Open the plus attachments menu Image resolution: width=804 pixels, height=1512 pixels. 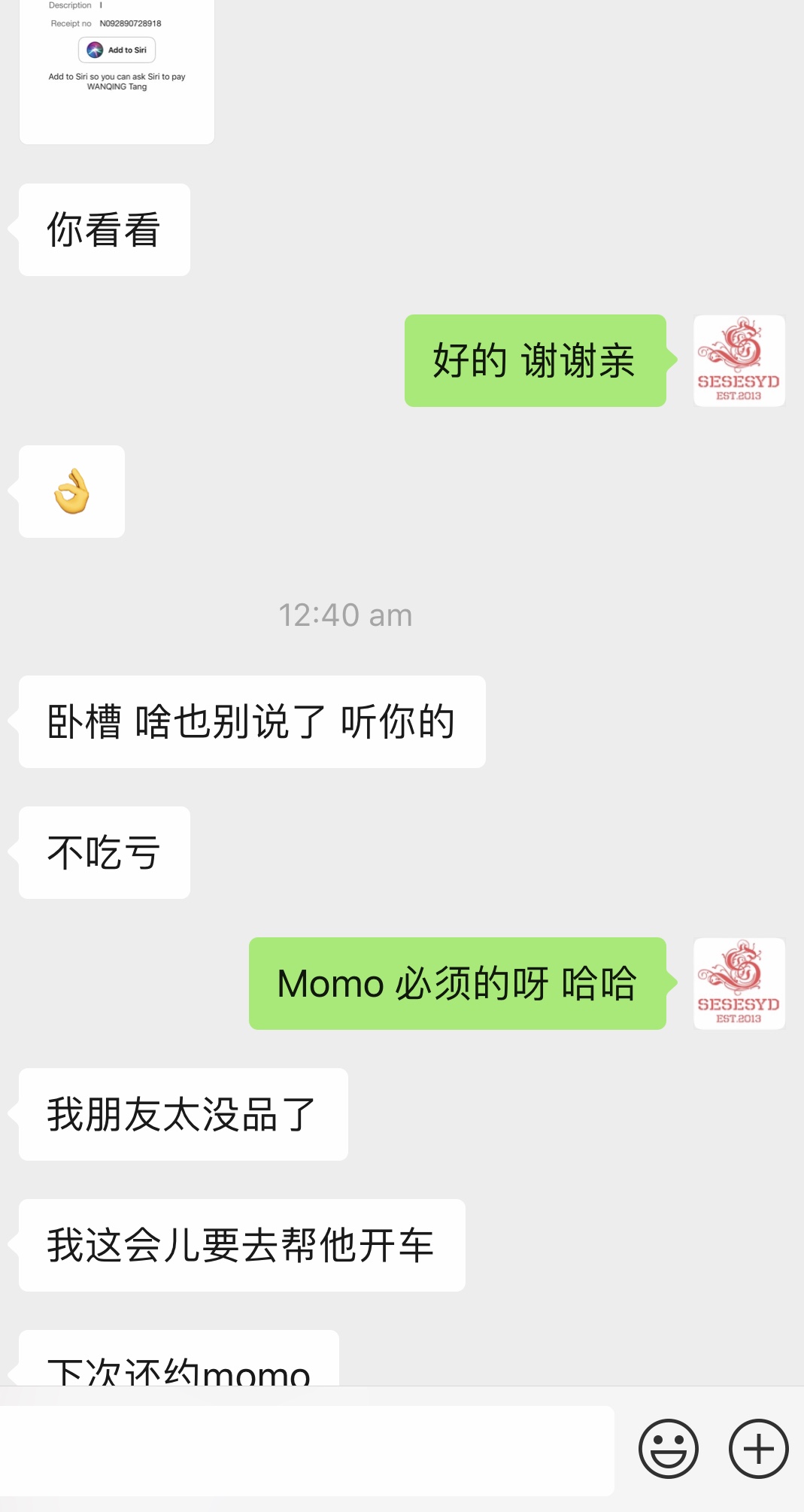(758, 1449)
